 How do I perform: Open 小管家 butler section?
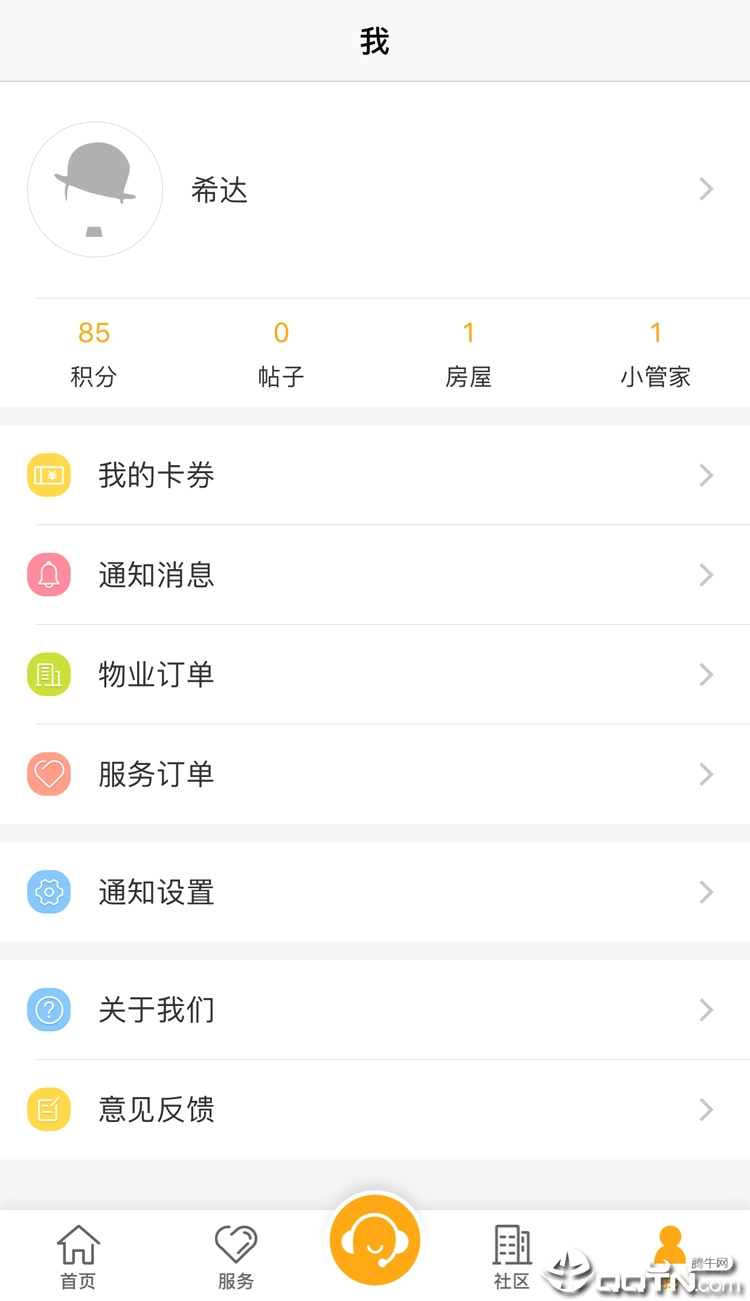pyautogui.click(x=655, y=354)
